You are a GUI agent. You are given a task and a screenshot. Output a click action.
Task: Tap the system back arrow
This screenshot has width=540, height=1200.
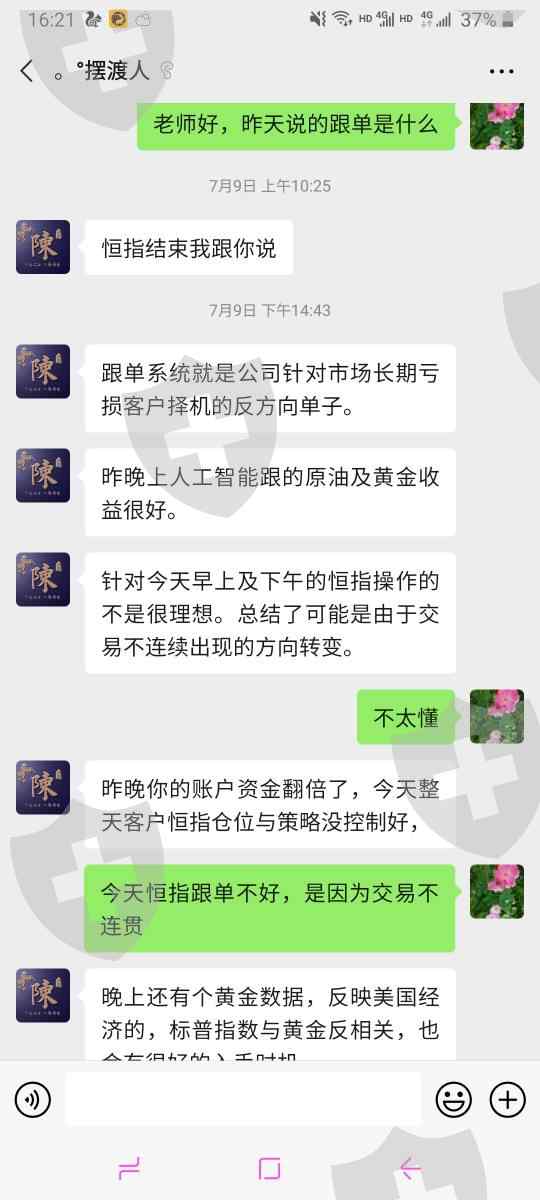pyautogui.click(x=409, y=1168)
